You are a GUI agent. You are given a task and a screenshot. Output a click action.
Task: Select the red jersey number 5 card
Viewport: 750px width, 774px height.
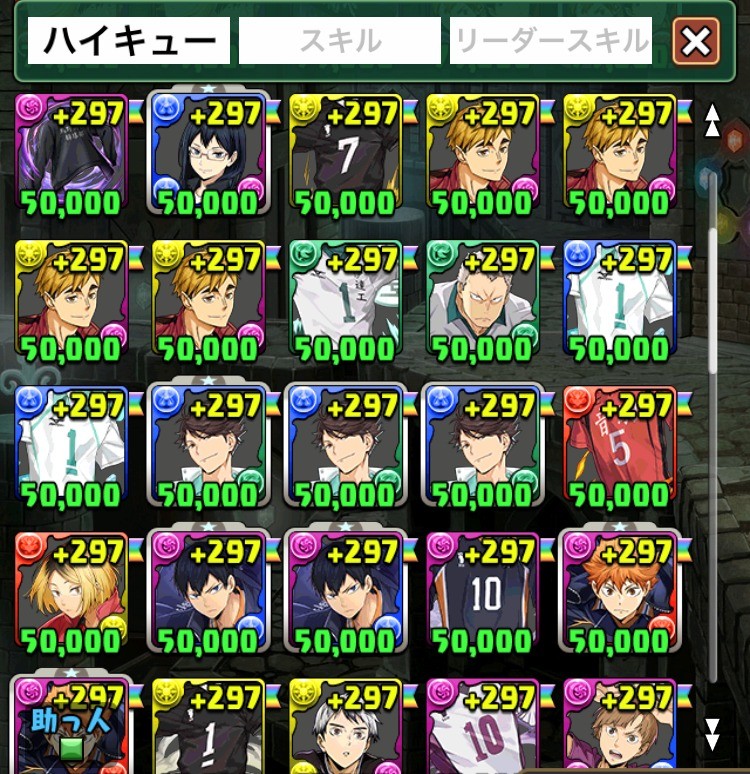[619, 447]
